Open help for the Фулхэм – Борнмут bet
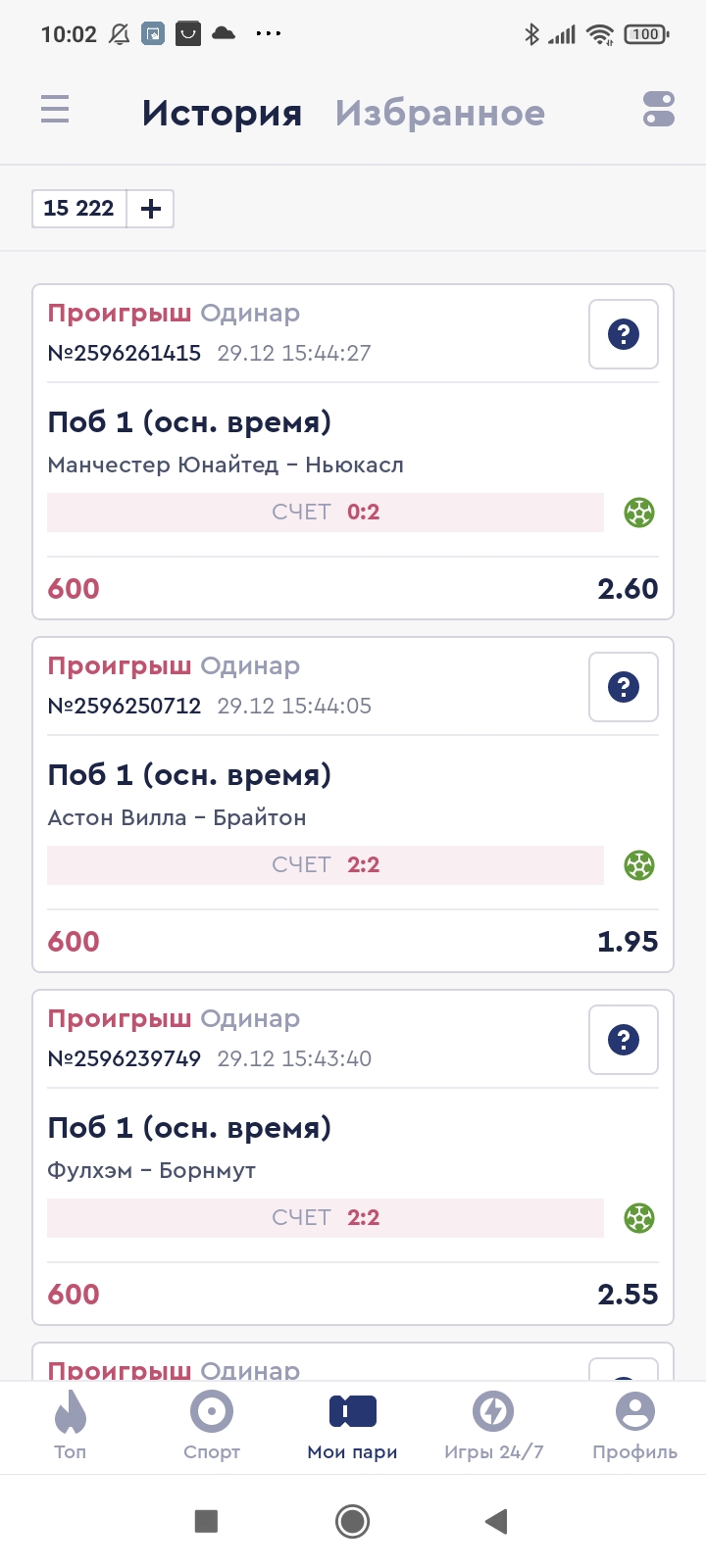 point(624,1040)
